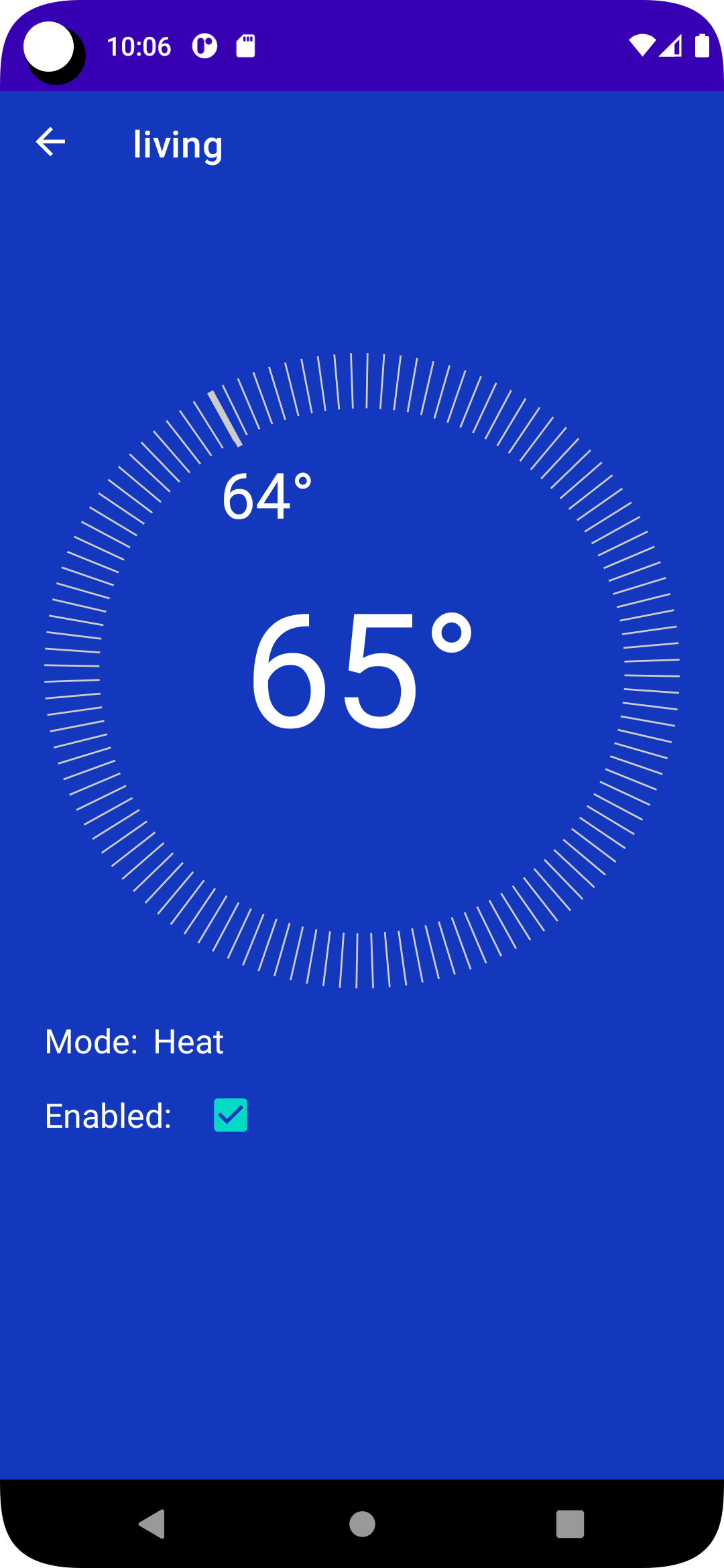
Task: Open the recent apps overview
Action: click(570, 1524)
